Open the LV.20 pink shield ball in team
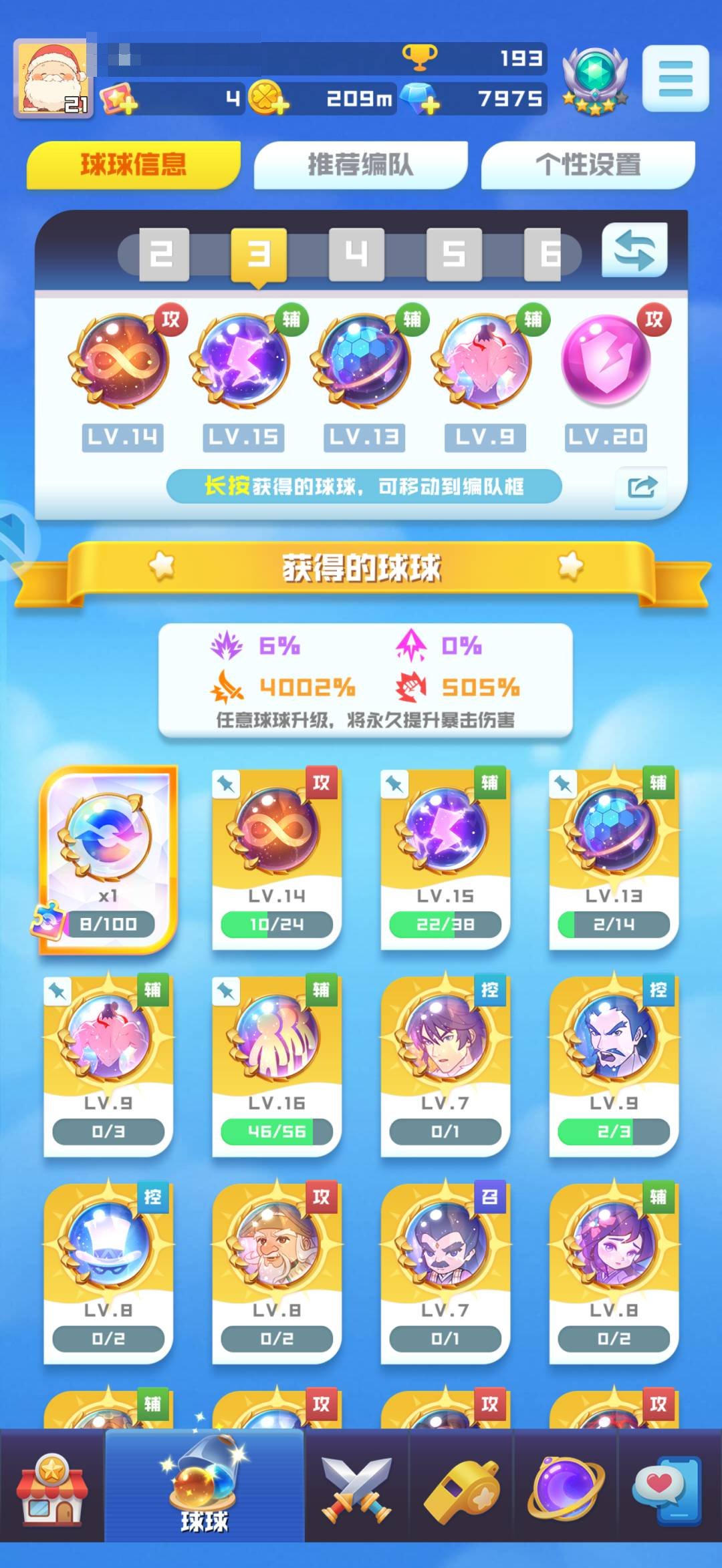 (x=606, y=361)
